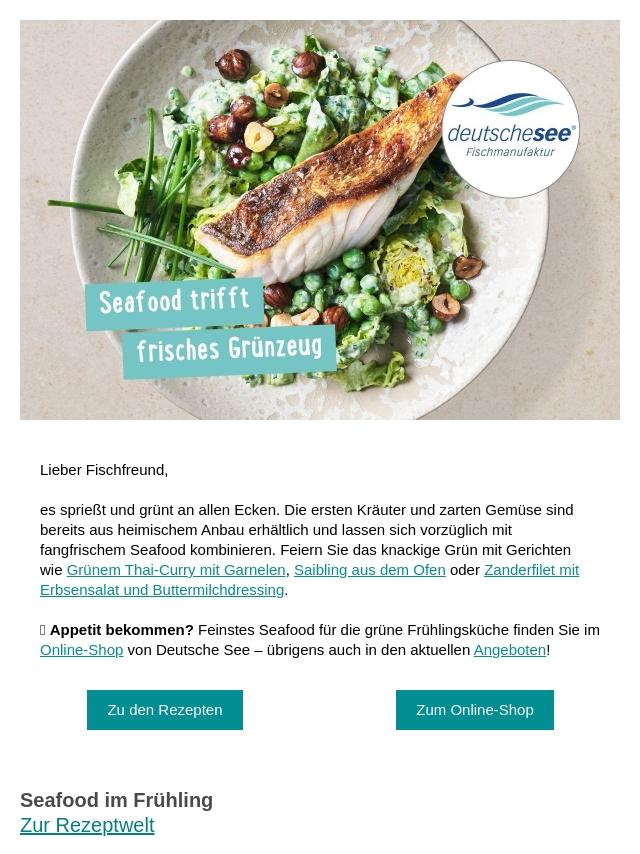
Task: Open the Grünem Thai-Curry mit Garnelen link
Action: [x=176, y=570]
